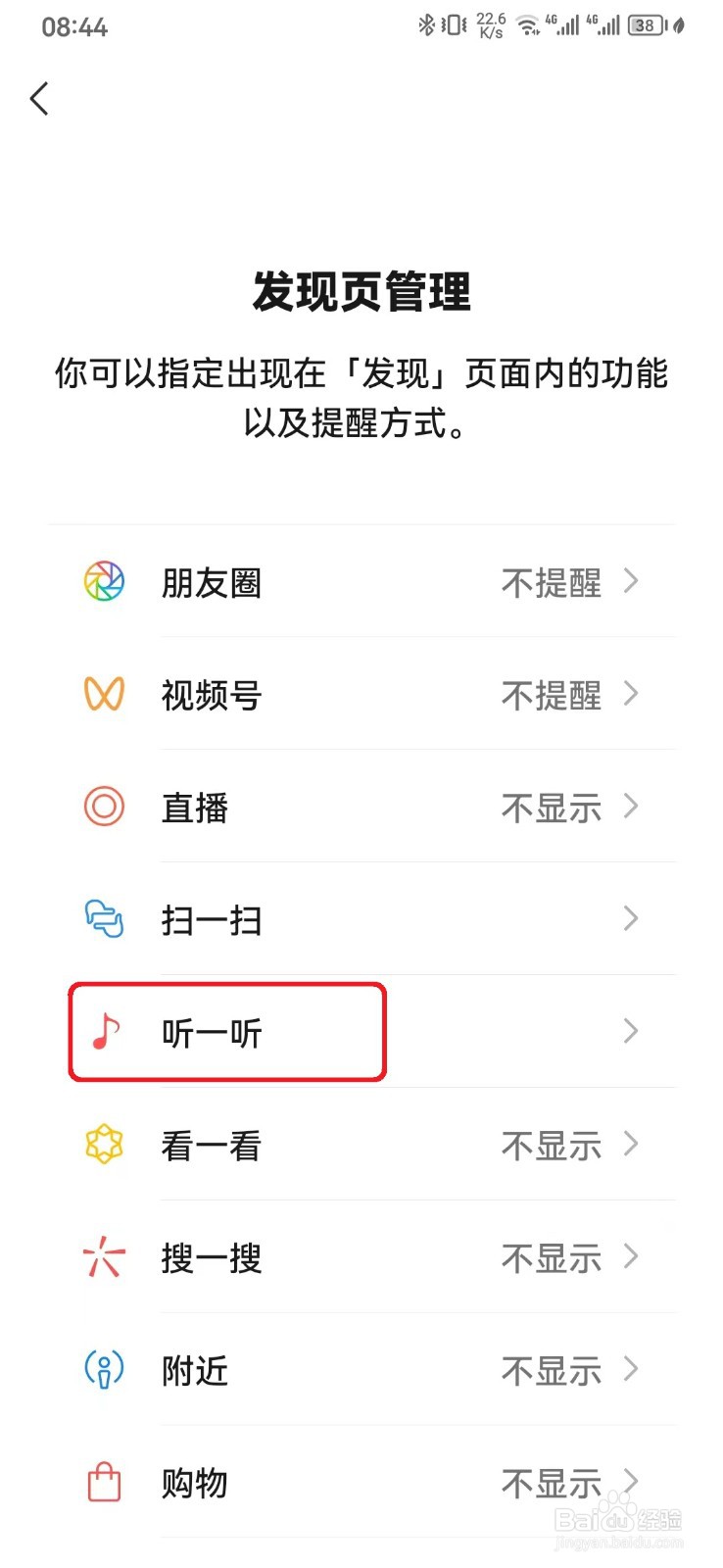Screen dimensions: 723x1568
Task: Tap the 附近 Nearby person icon
Action: [103, 1370]
